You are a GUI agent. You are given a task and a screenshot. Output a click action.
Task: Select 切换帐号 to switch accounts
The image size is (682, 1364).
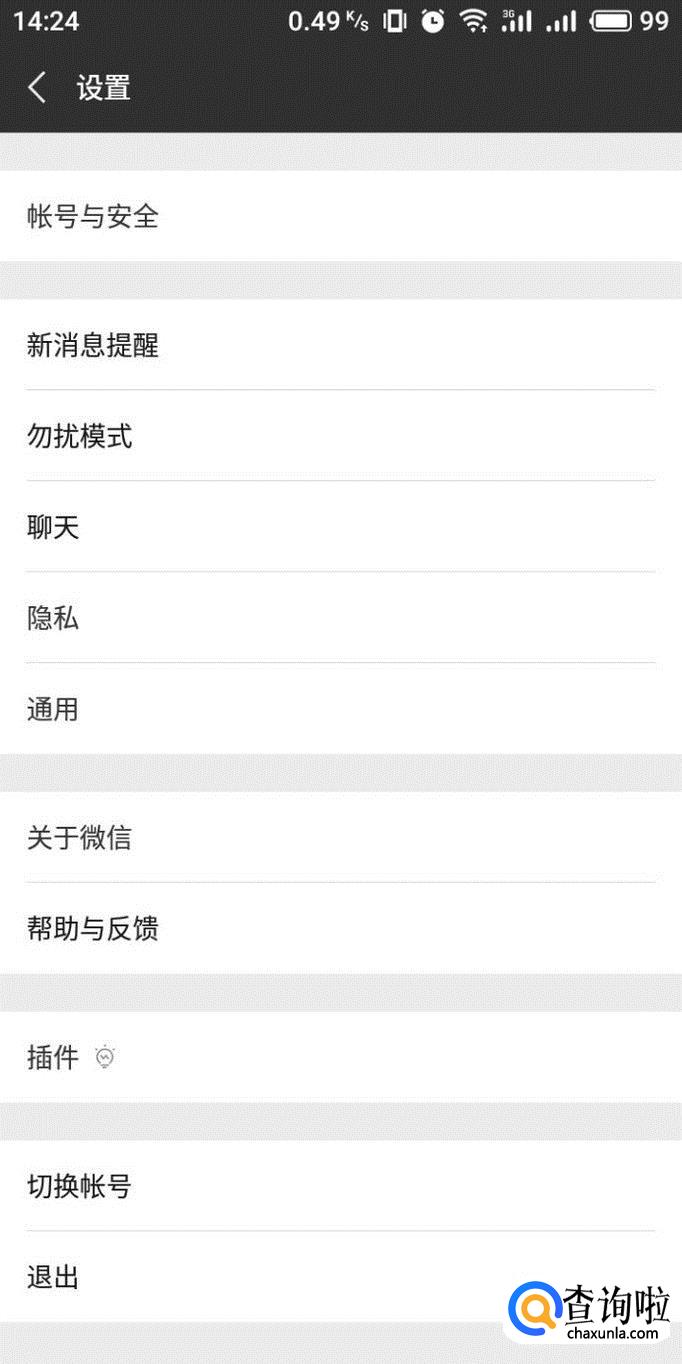coord(80,1187)
